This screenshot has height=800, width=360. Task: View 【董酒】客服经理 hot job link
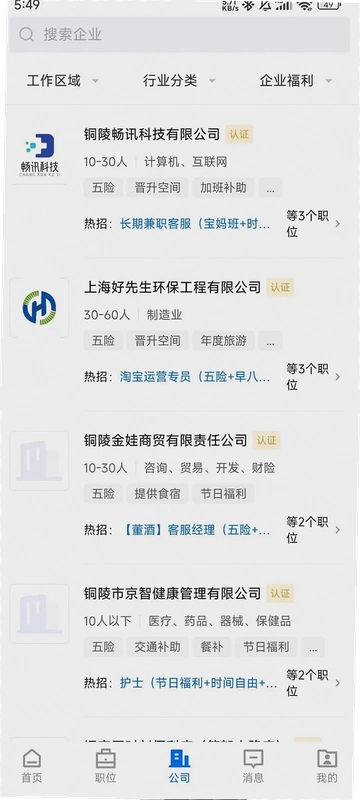click(x=195, y=530)
